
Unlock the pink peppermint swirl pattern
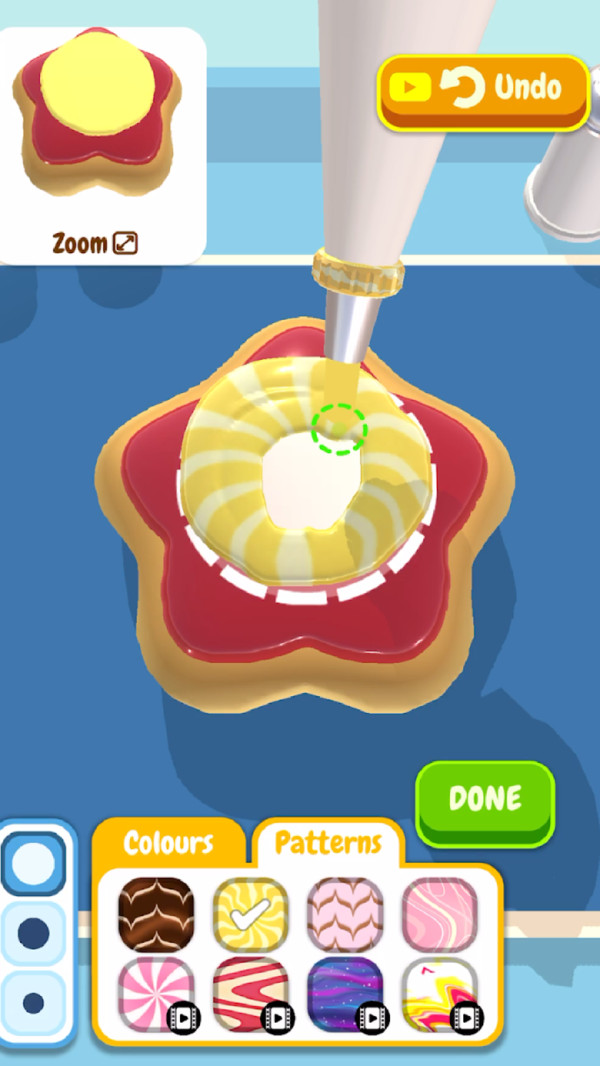pyautogui.click(x=156, y=994)
